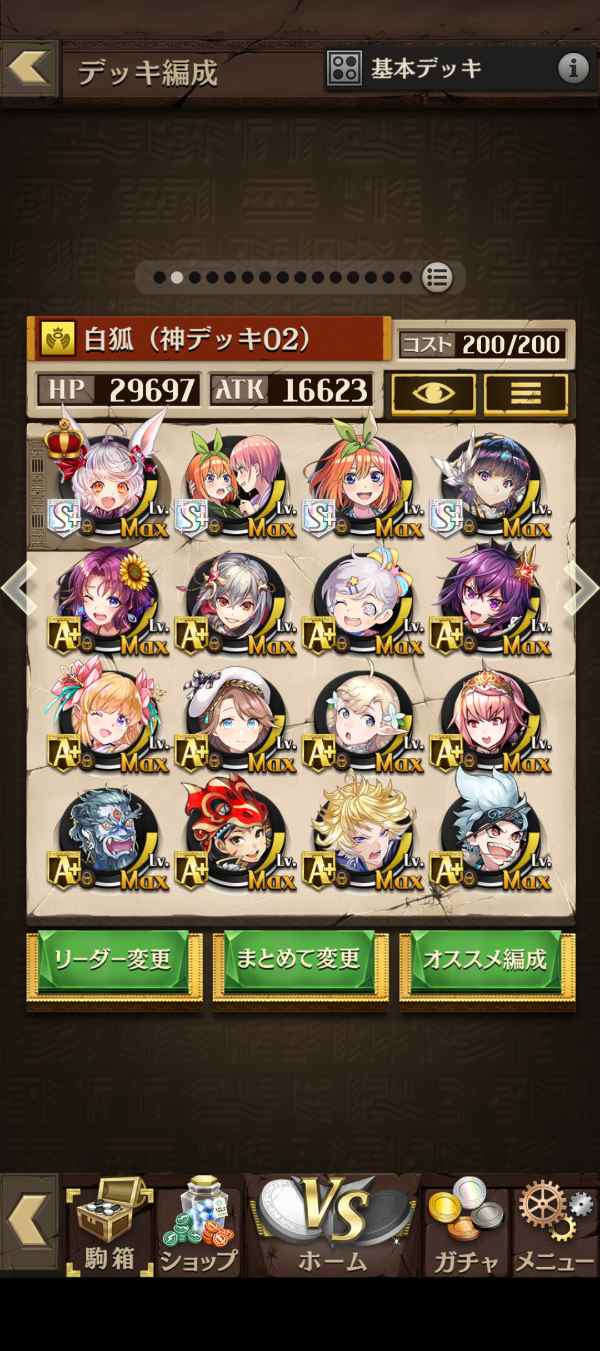Open the deck hamburger menu button
600x1351 pixels.
coord(525,392)
